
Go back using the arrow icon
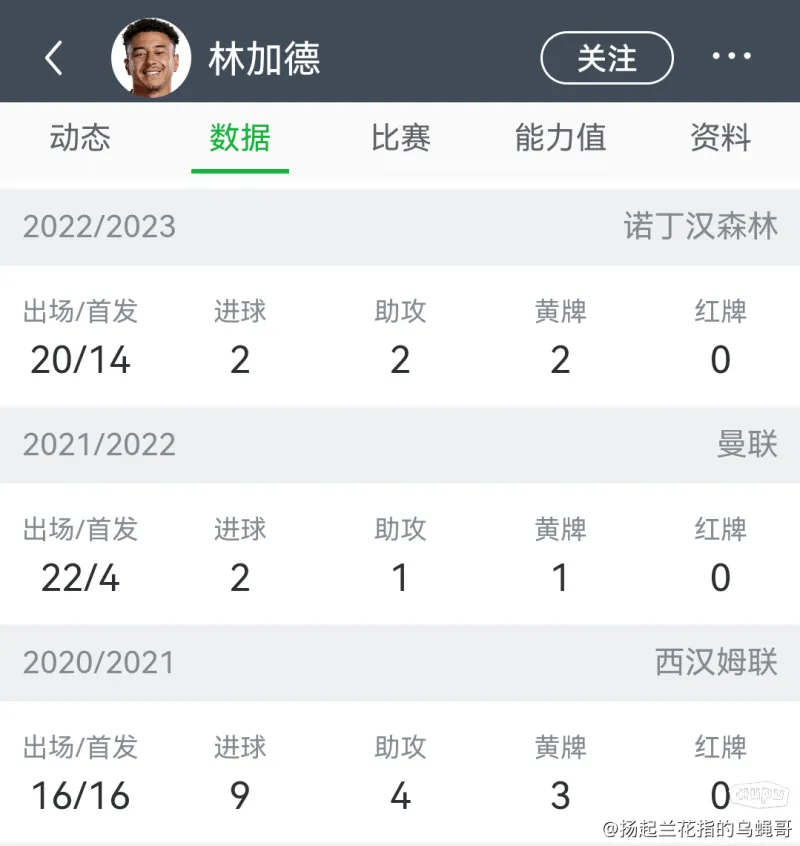coord(54,58)
